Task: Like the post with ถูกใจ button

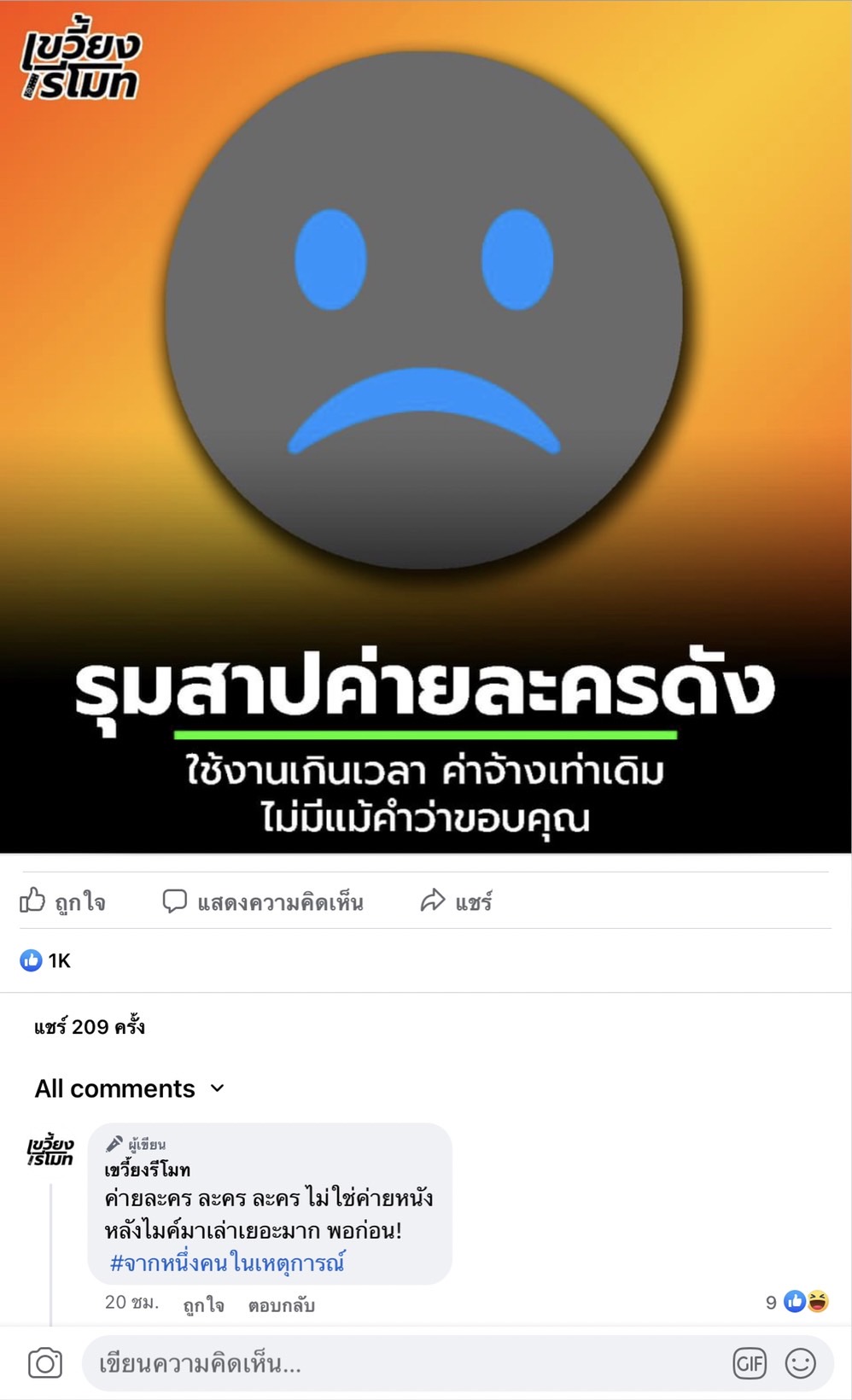Action: [x=63, y=901]
